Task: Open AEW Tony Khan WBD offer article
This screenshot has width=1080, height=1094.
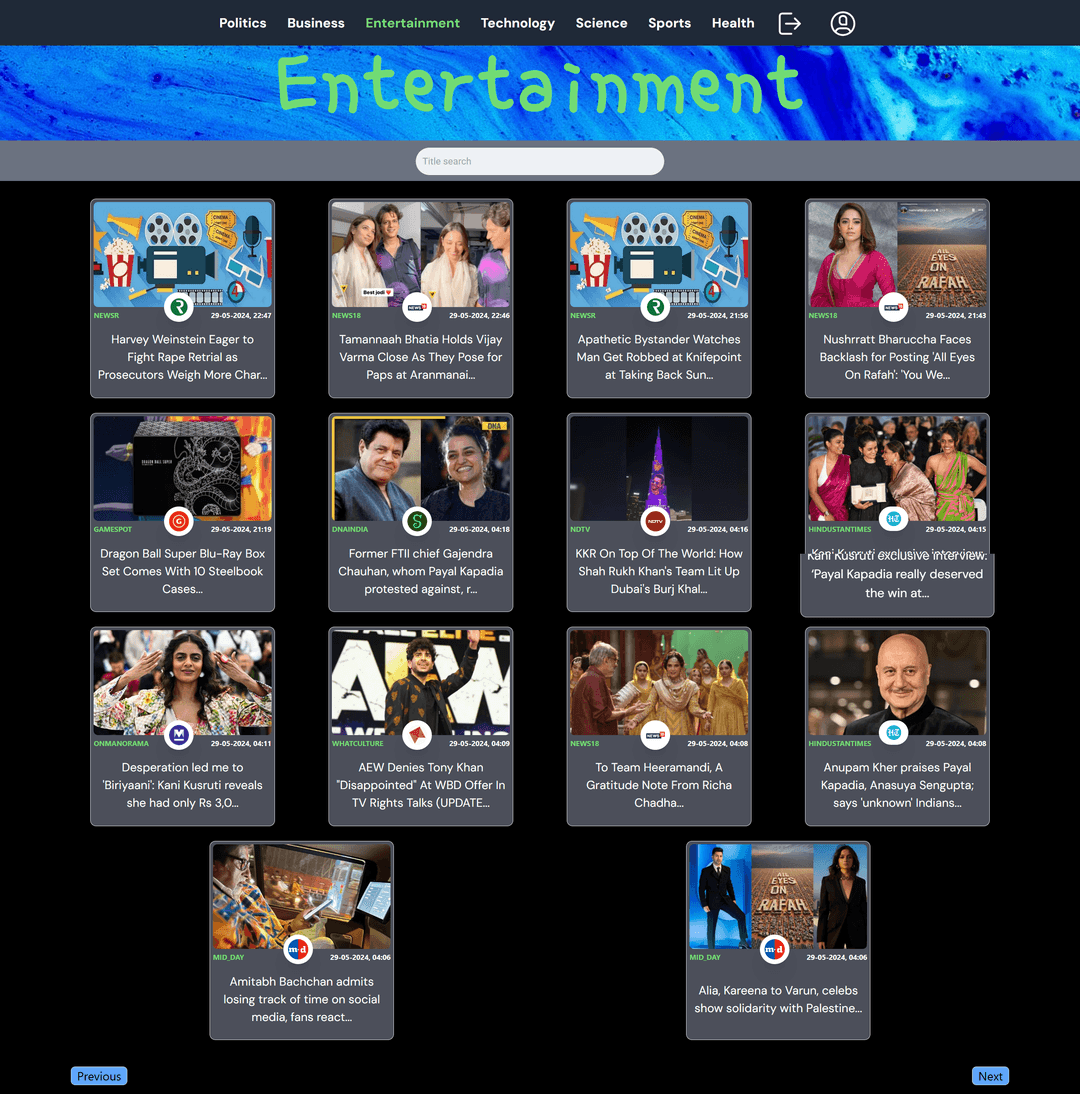Action: (x=421, y=785)
